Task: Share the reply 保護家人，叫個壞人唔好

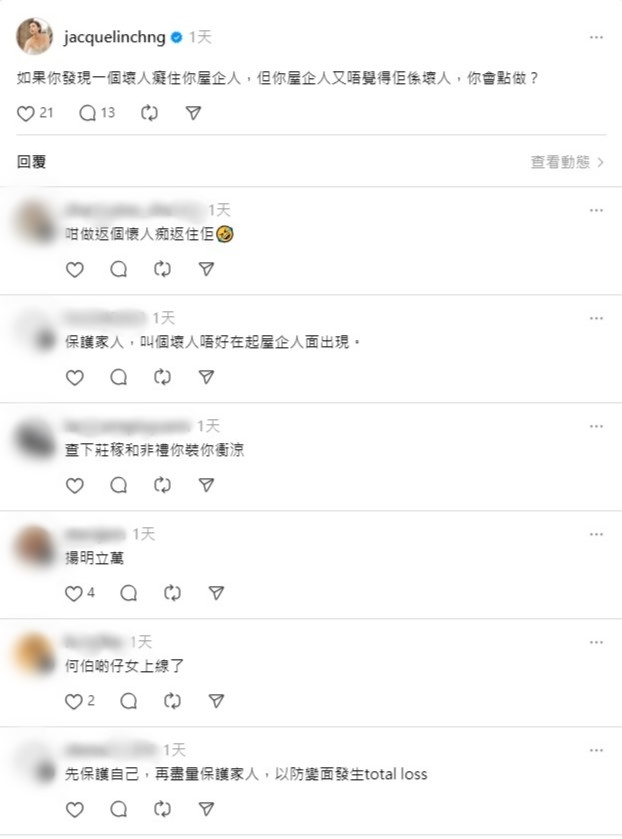Action: (x=206, y=377)
